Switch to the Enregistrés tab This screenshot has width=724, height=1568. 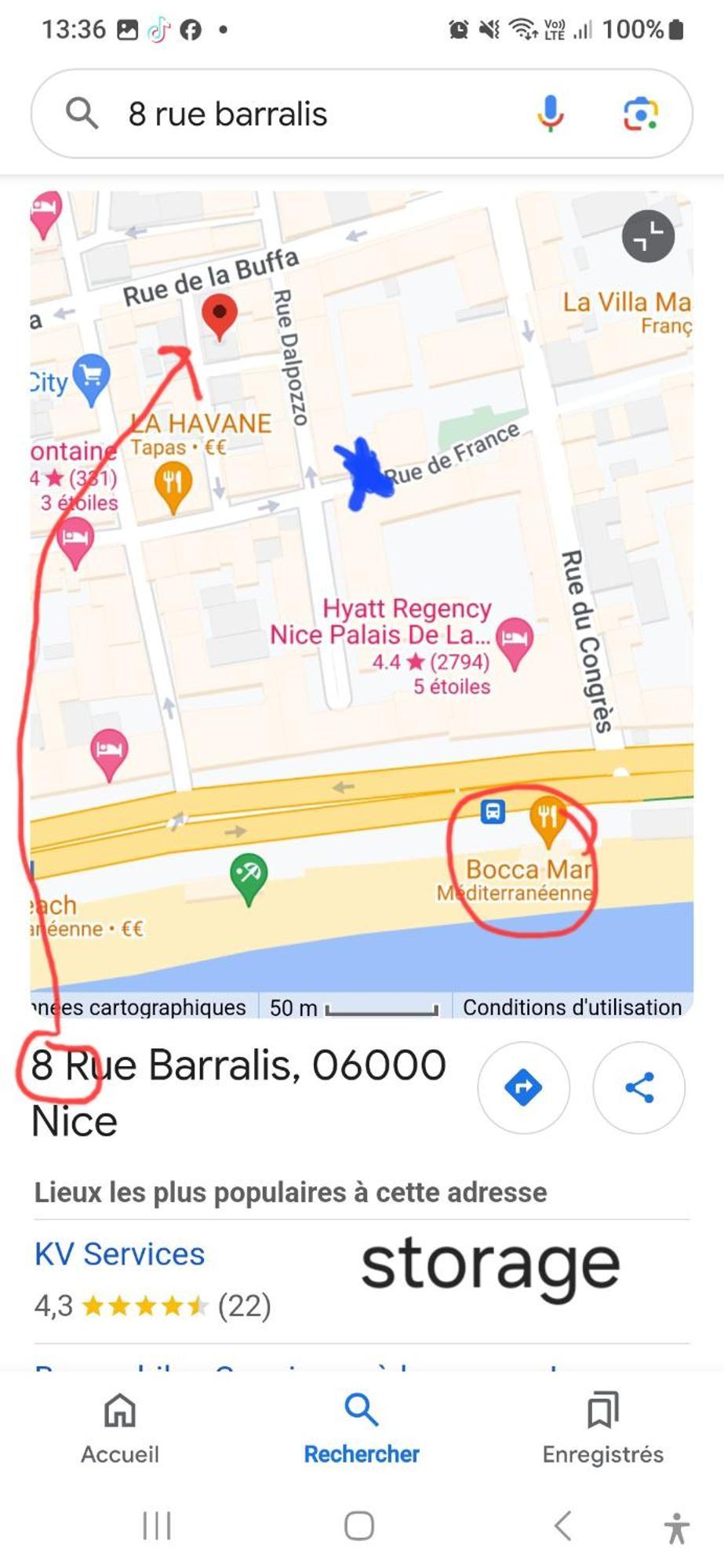602,1428
